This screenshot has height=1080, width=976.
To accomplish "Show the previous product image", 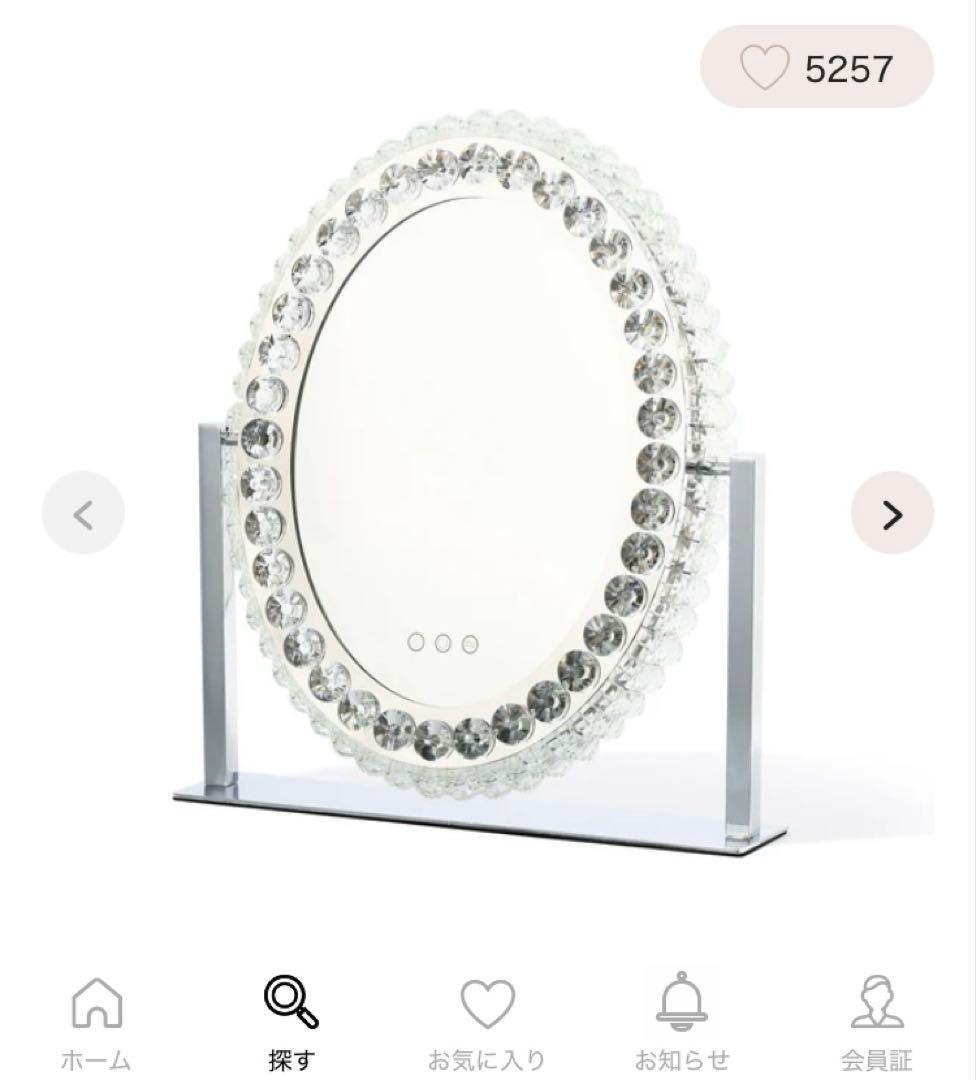I will 83,514.
